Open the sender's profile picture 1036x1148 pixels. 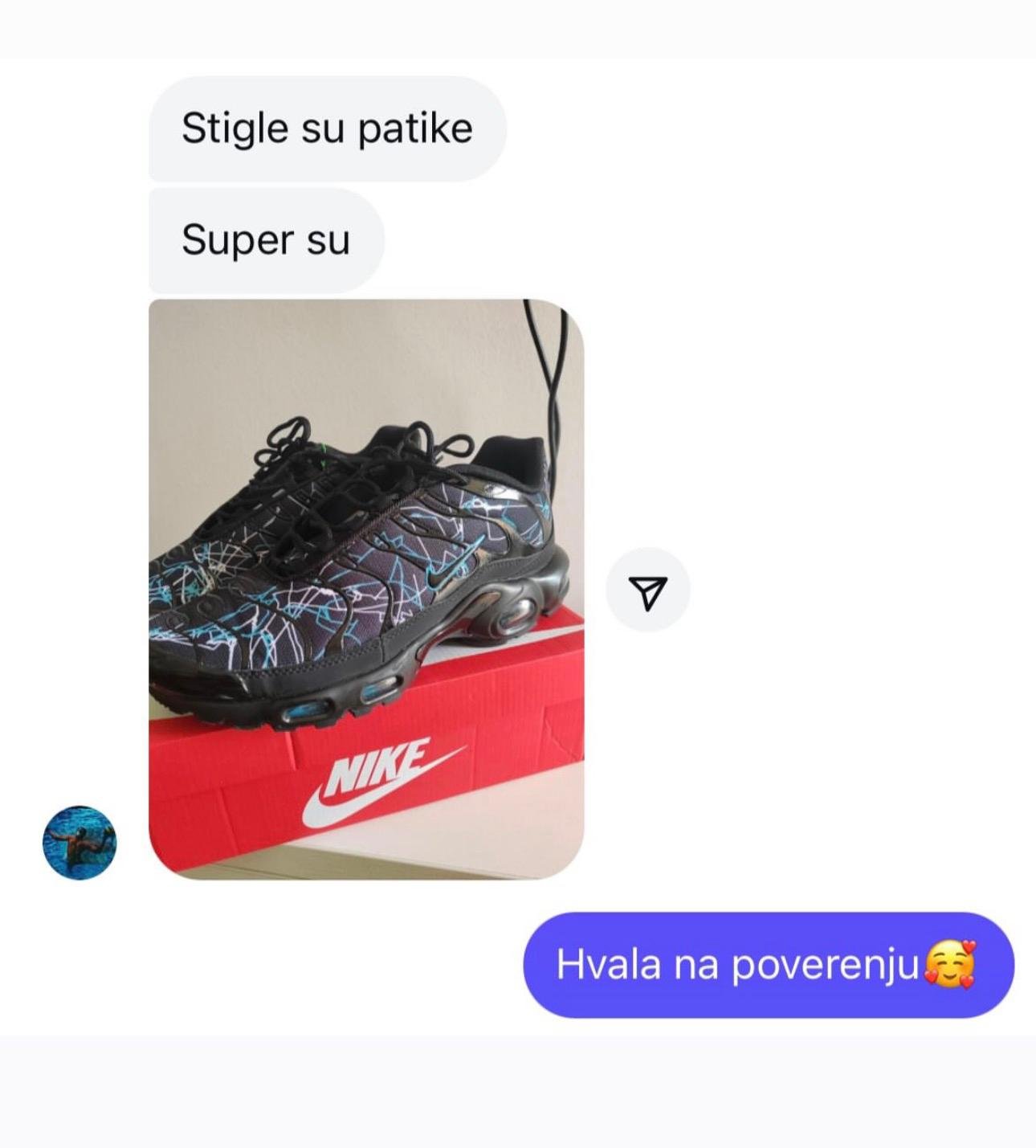[x=80, y=843]
